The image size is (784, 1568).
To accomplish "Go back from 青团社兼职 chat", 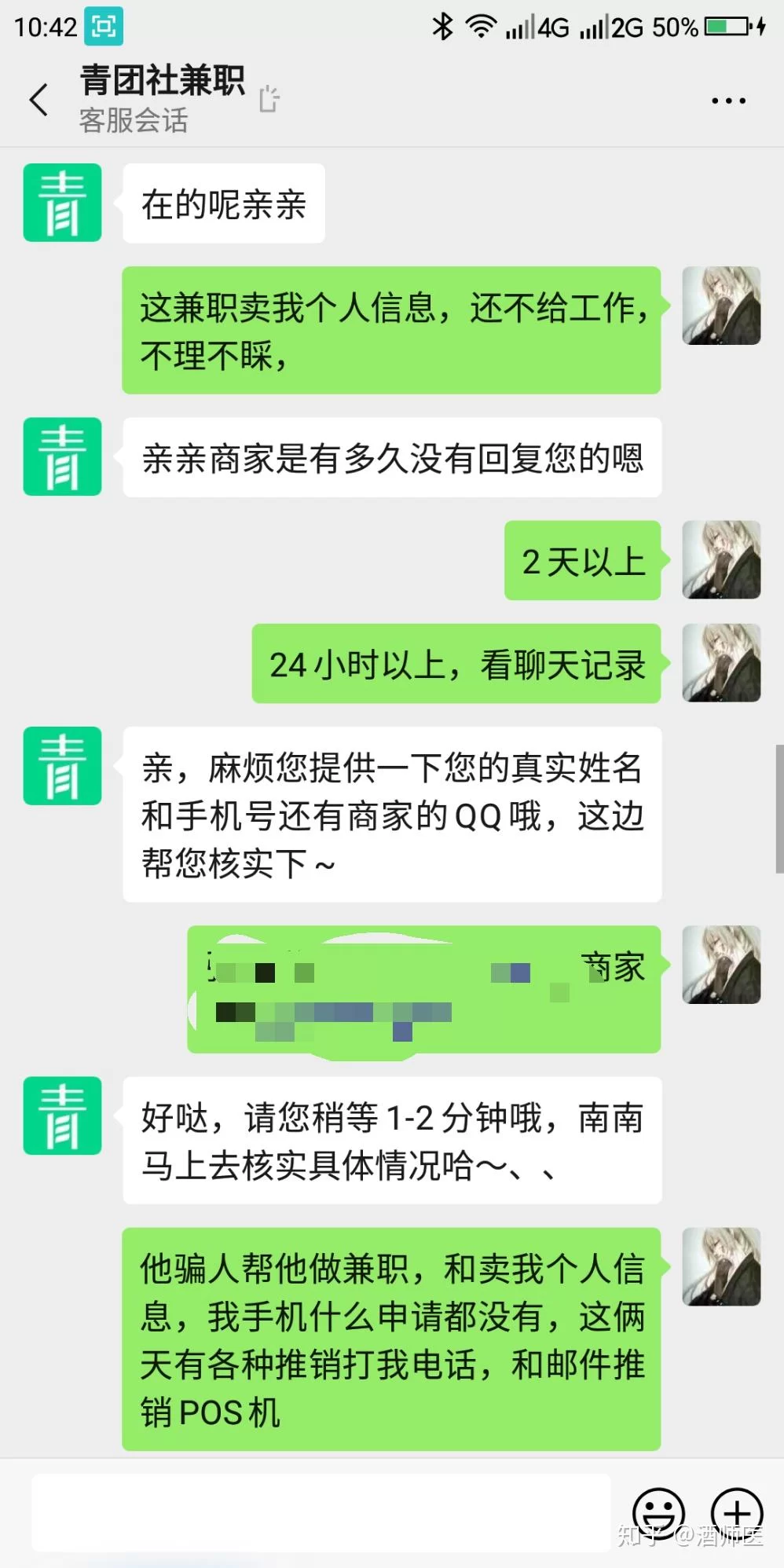I will [x=39, y=100].
